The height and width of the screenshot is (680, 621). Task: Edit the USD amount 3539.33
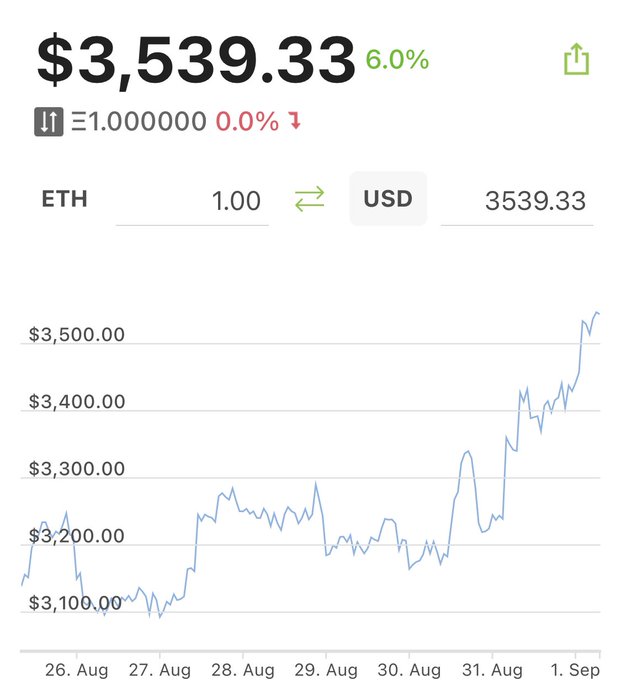coord(517,201)
